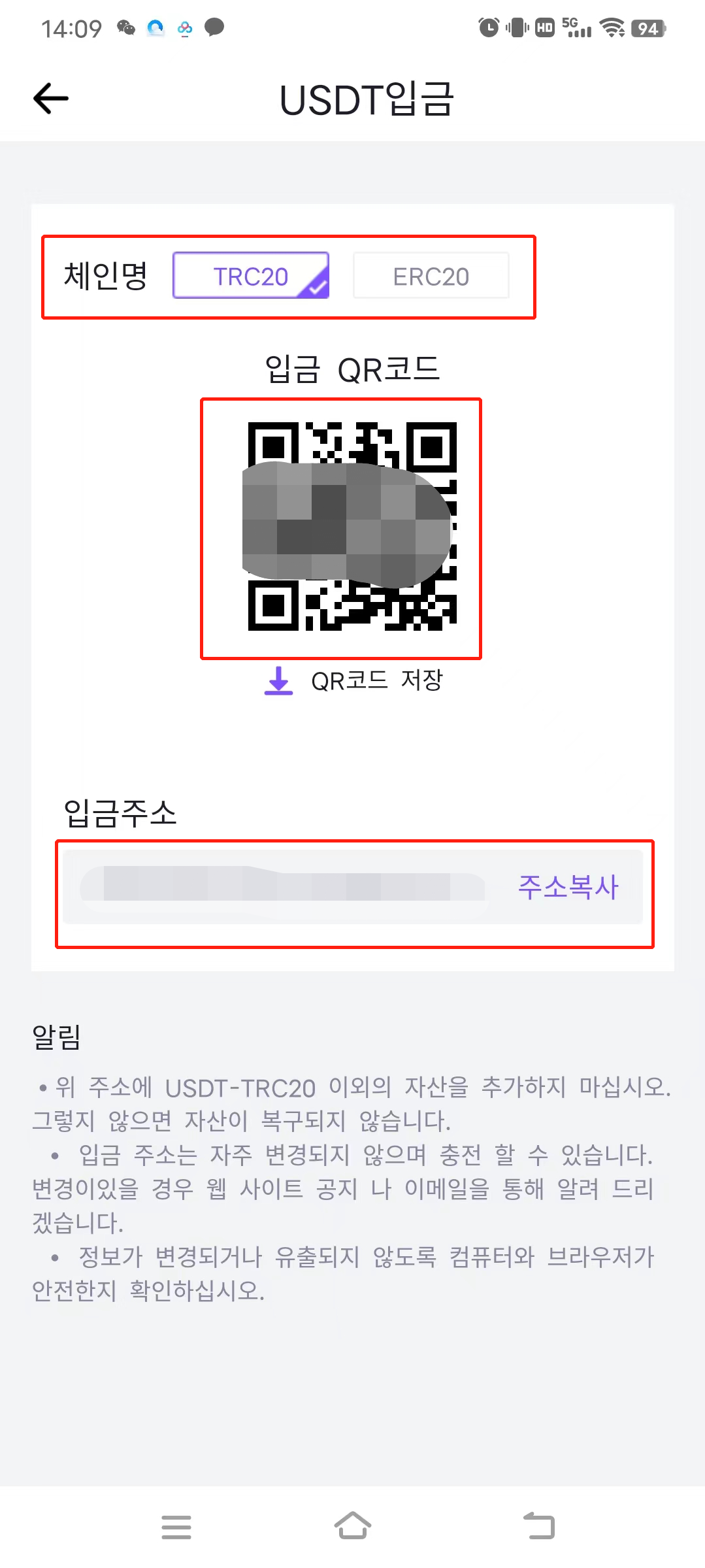The image size is (705, 1568).
Task: Tap the grayed deposit address field
Action: [x=281, y=886]
